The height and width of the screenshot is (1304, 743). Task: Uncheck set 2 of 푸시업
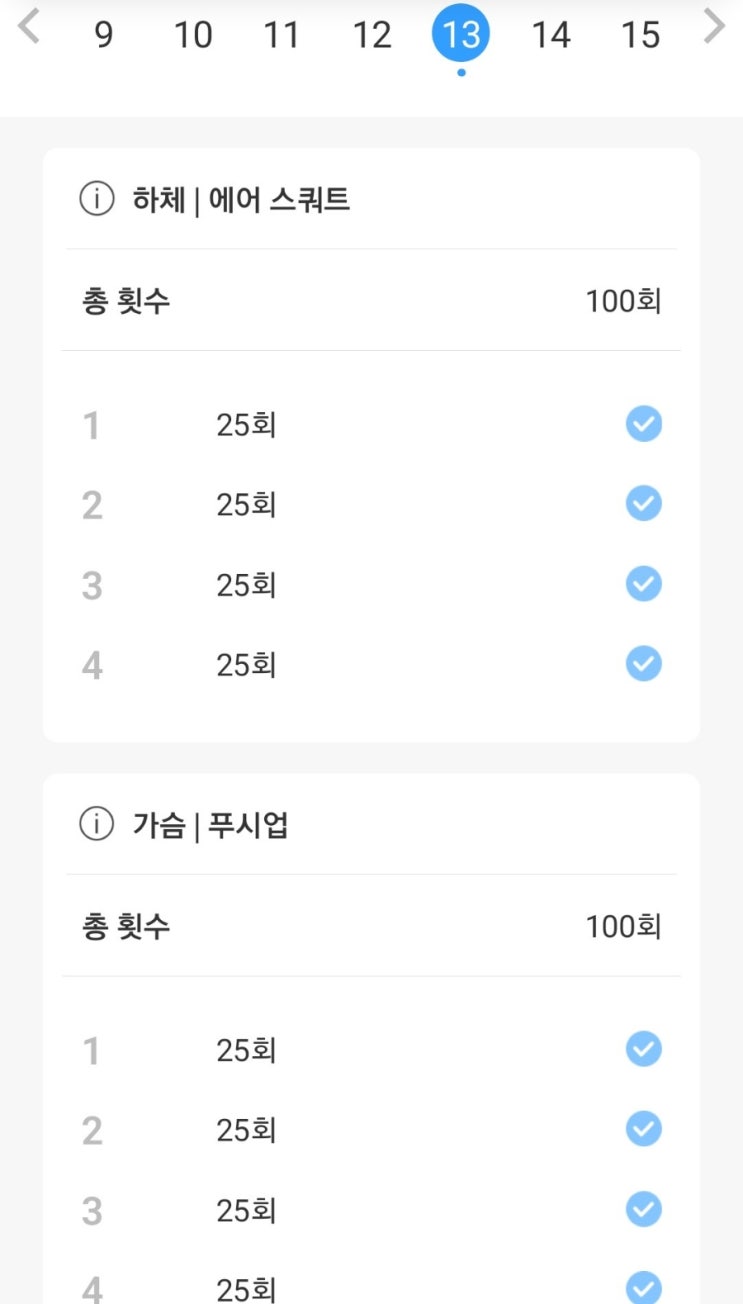[x=644, y=1130]
